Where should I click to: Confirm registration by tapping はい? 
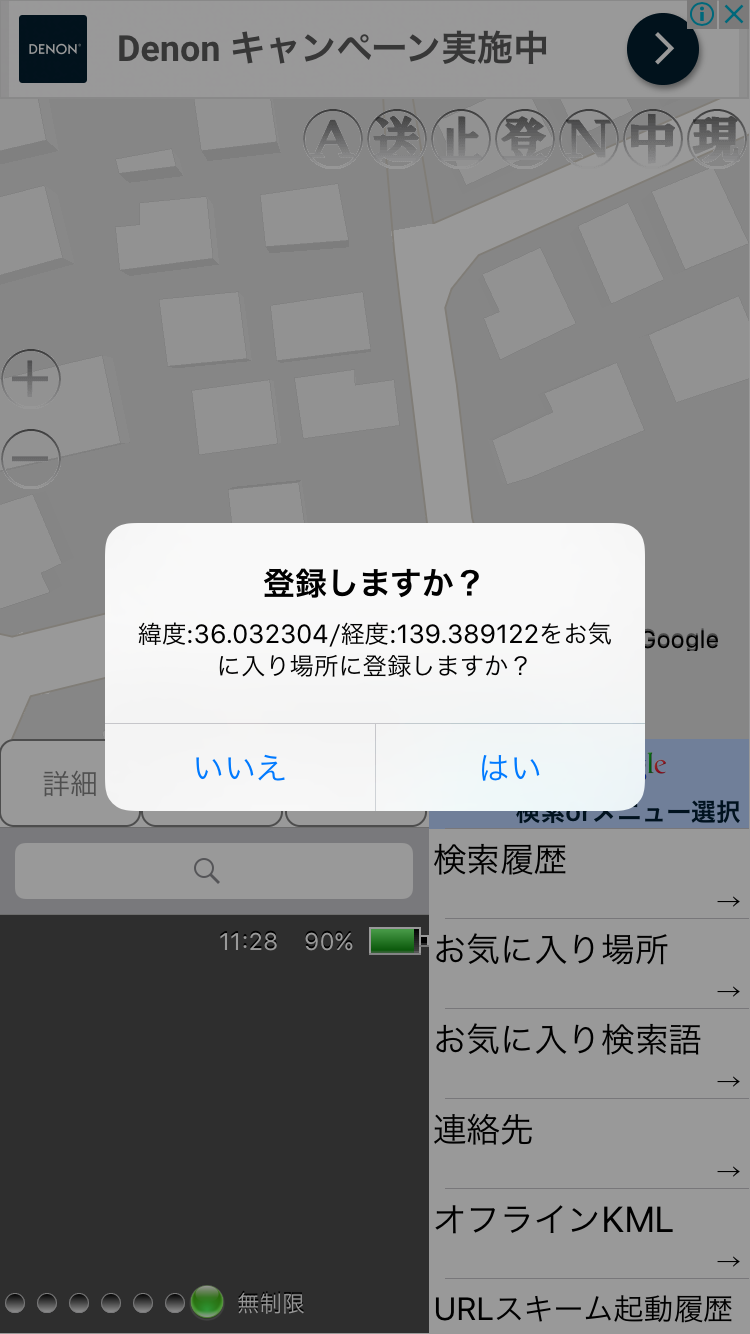point(510,767)
